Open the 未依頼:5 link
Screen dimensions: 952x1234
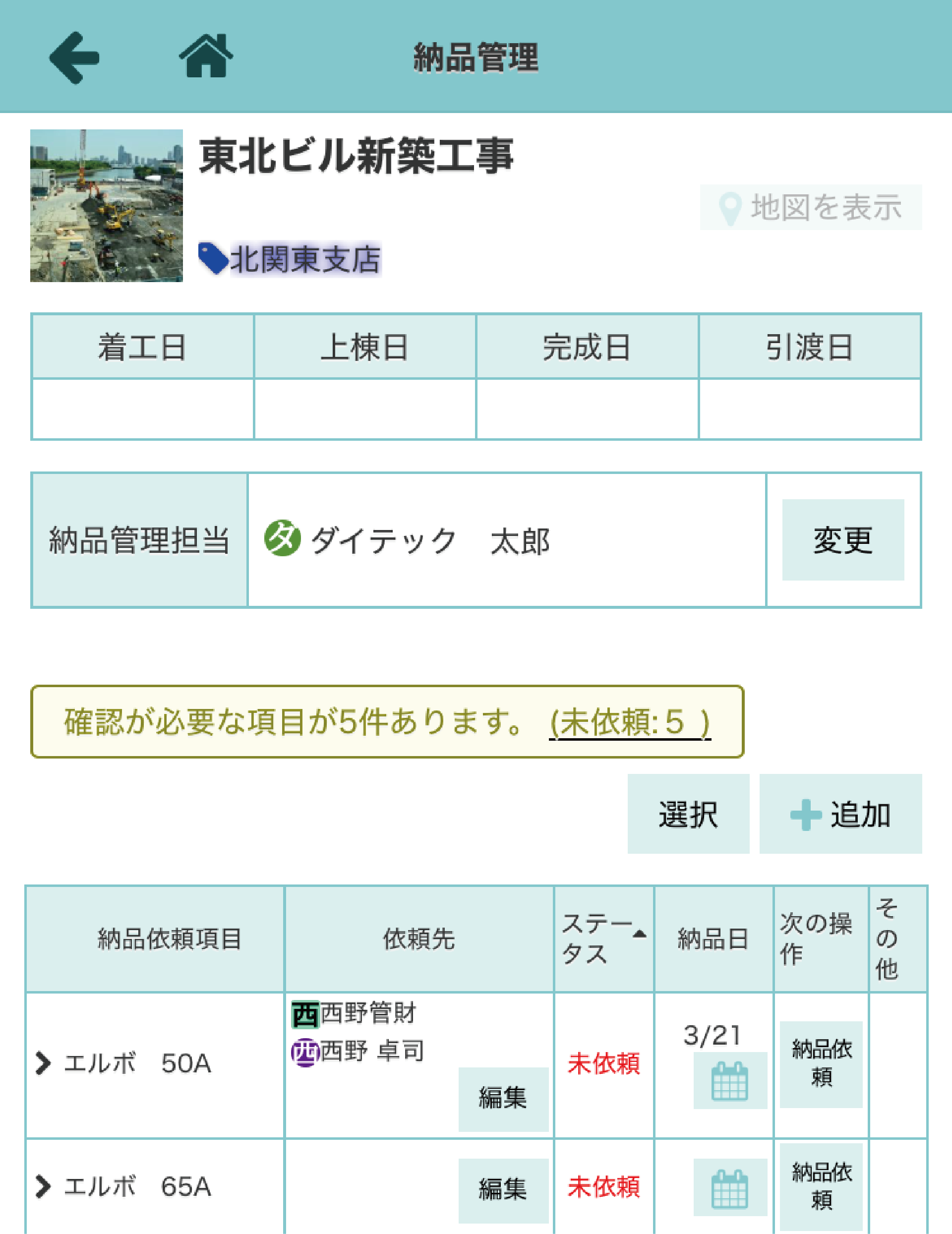pos(629,722)
